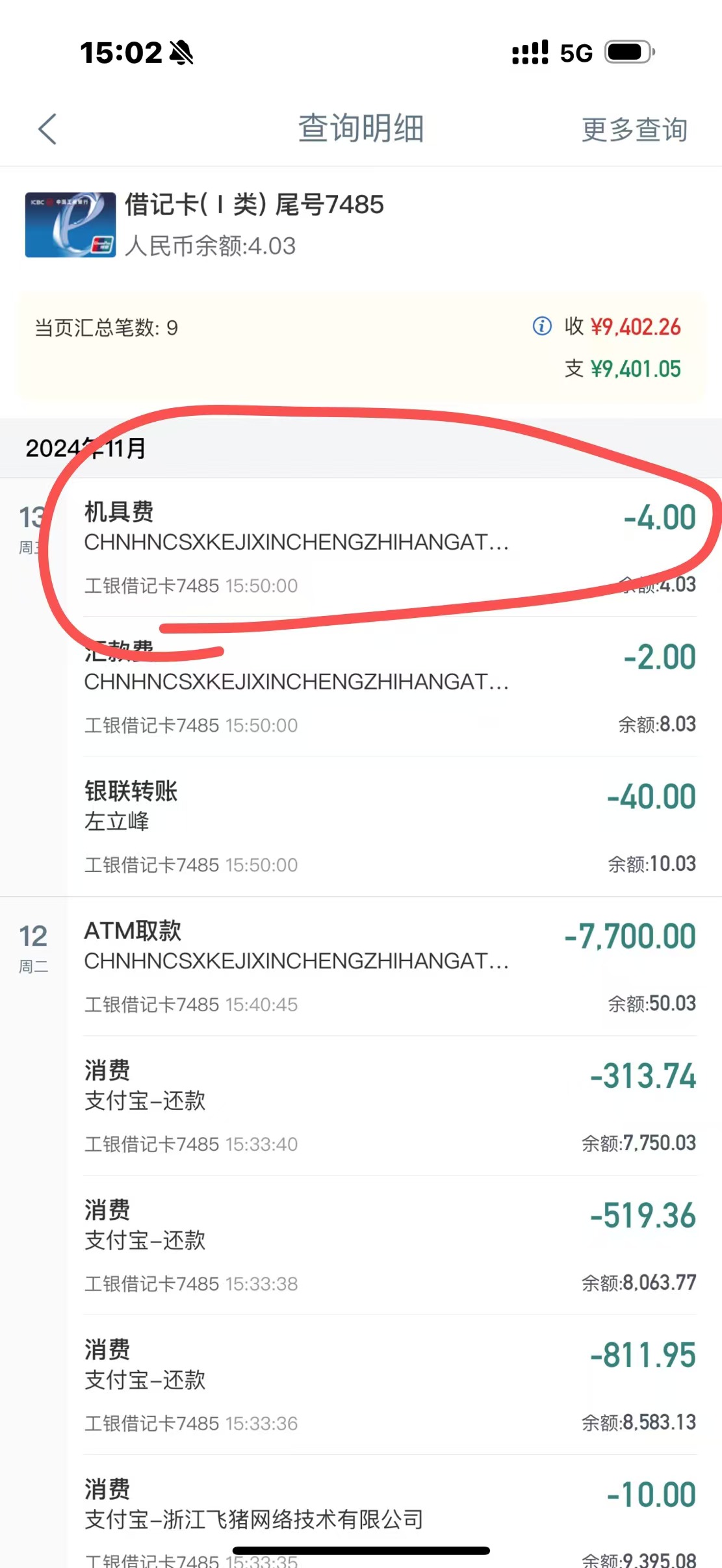Open the 机具费 -4.00 transaction
Image resolution: width=722 pixels, height=1568 pixels.
(x=390, y=548)
